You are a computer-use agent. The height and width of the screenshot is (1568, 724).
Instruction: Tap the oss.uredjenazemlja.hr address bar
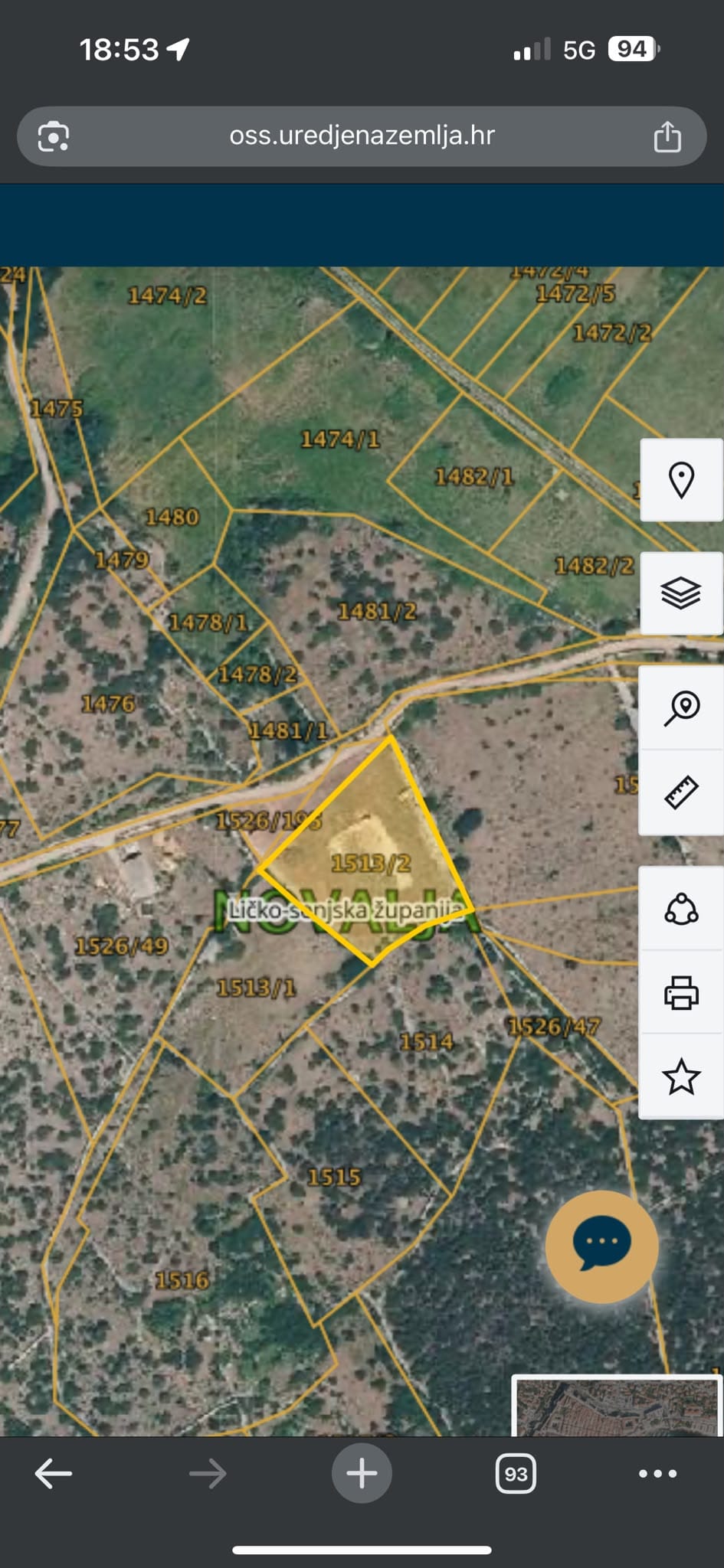pos(362,136)
